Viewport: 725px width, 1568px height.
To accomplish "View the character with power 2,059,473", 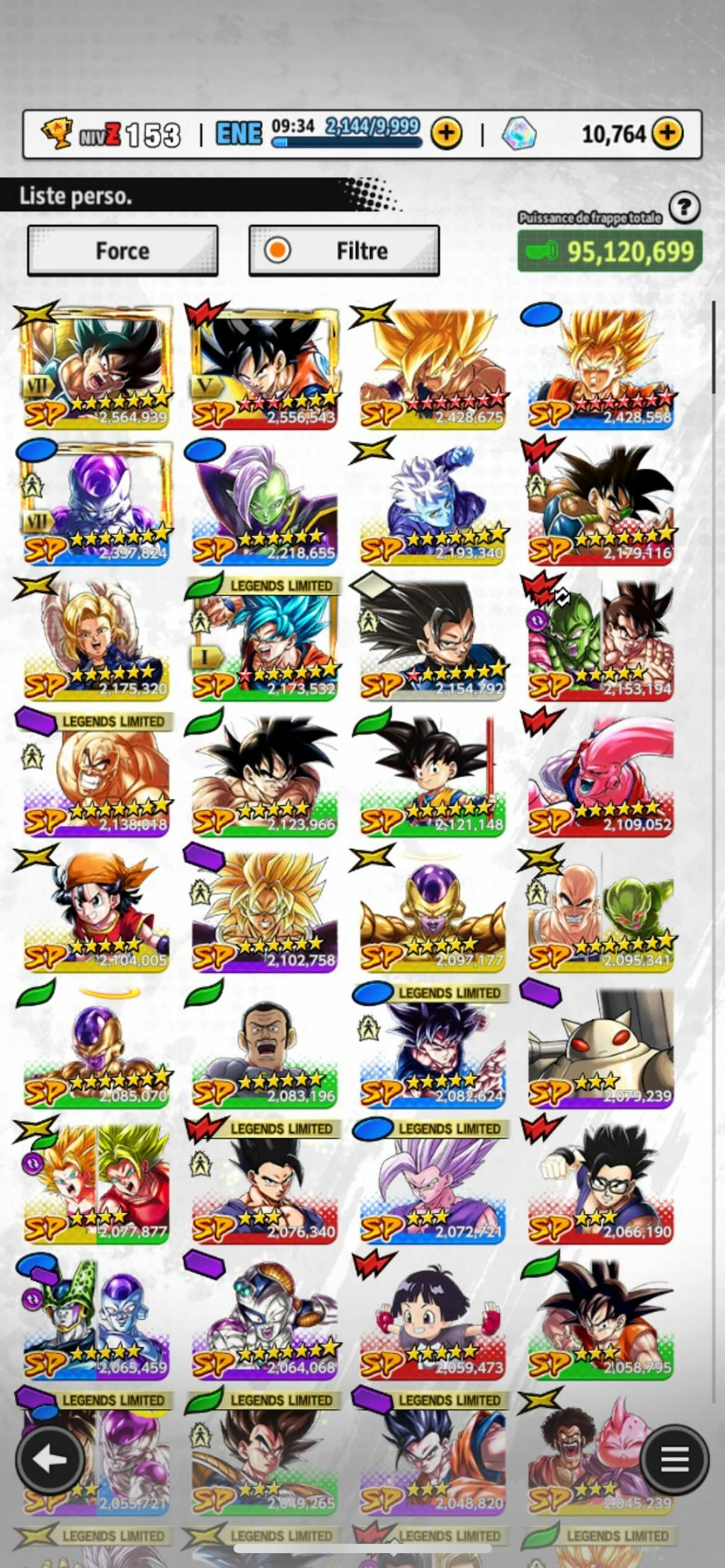I will click(433, 1318).
